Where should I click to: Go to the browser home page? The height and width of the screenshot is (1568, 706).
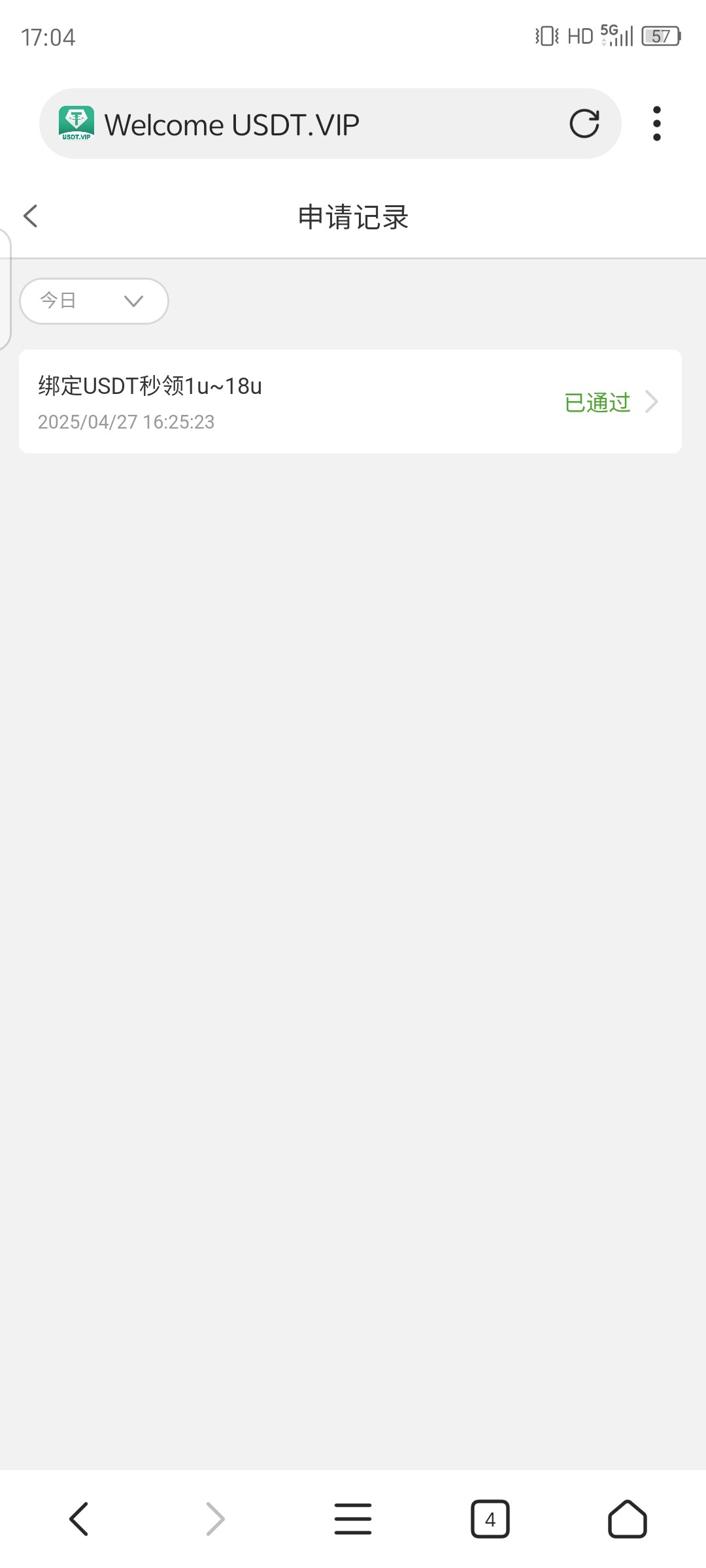coord(628,1518)
